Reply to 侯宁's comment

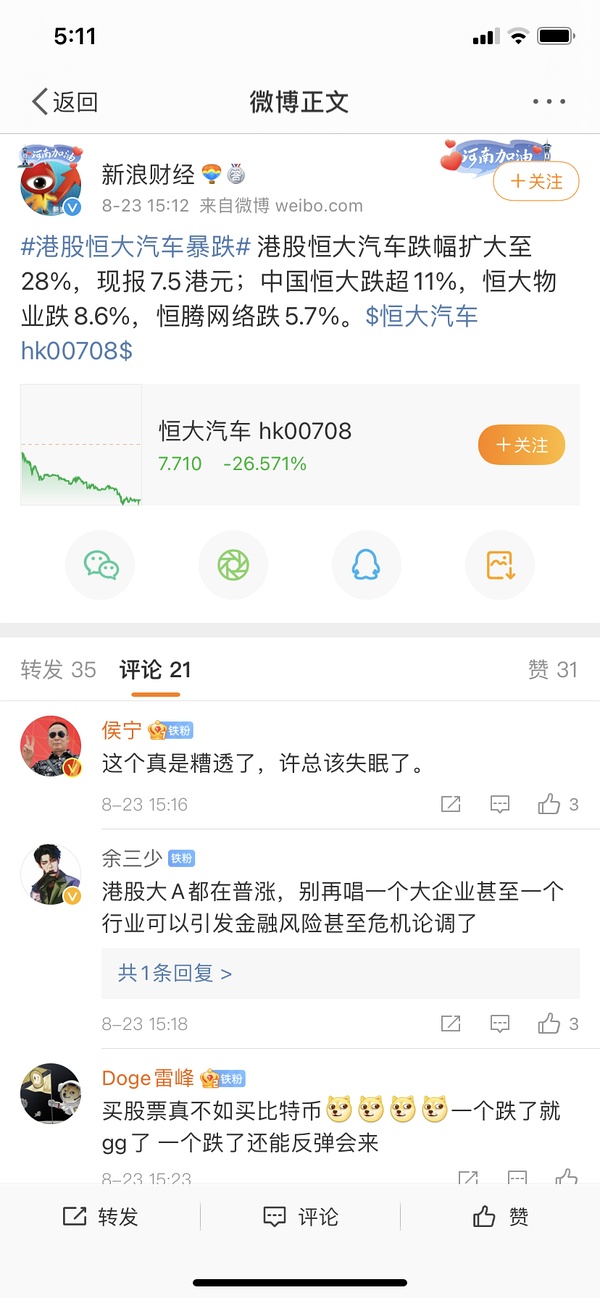coord(500,804)
